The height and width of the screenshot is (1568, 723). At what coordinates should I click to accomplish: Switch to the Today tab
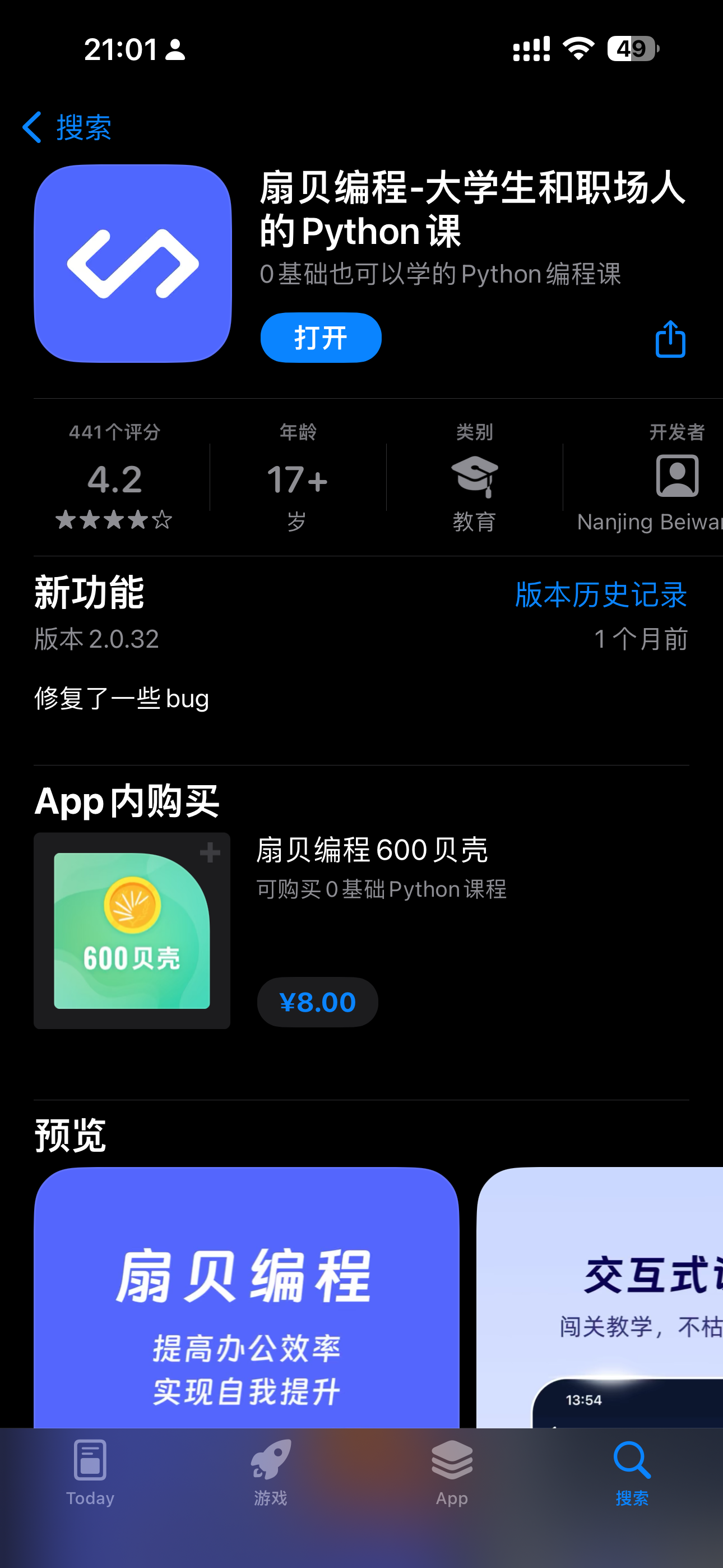[90, 1472]
